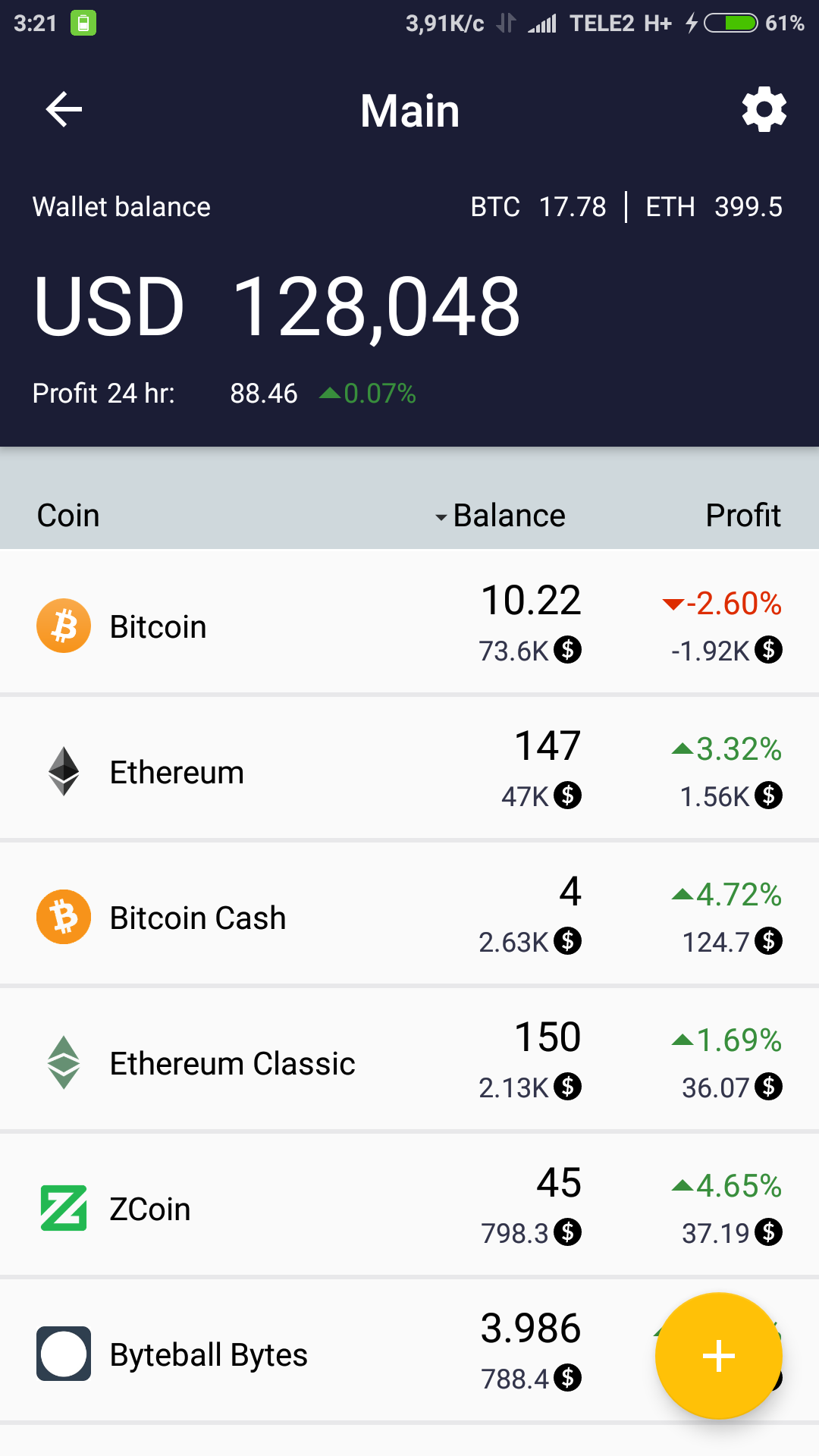Viewport: 819px width, 1456px height.
Task: Sort list by Coin column
Action: tap(68, 516)
